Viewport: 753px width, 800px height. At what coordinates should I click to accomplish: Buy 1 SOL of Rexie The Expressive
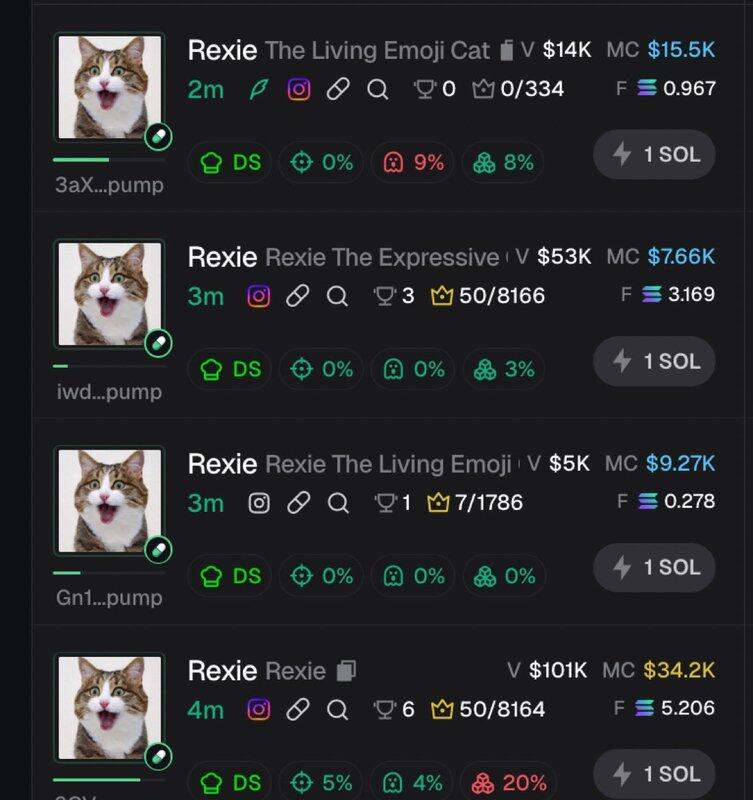coord(654,361)
